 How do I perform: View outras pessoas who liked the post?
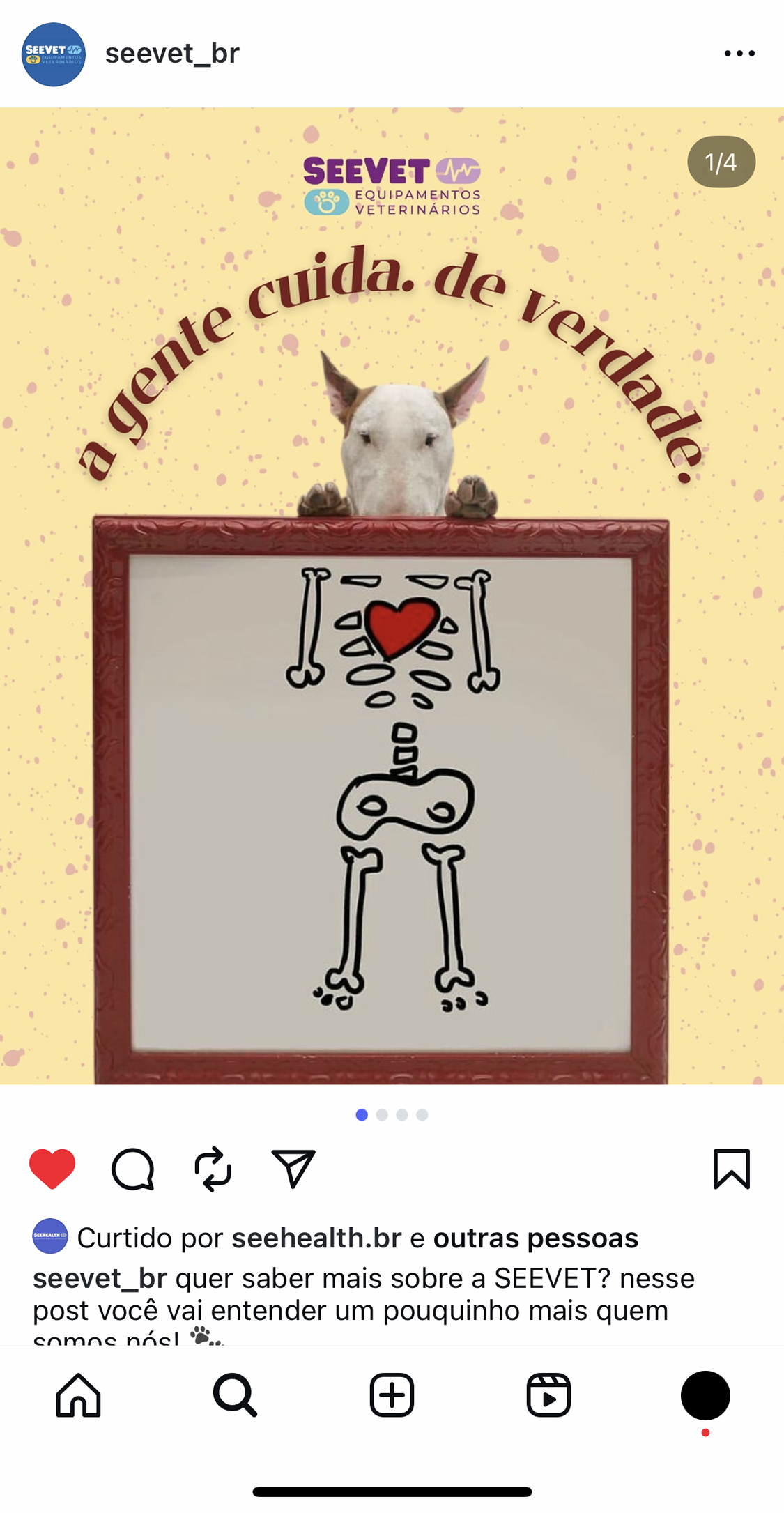pyautogui.click(x=535, y=1238)
